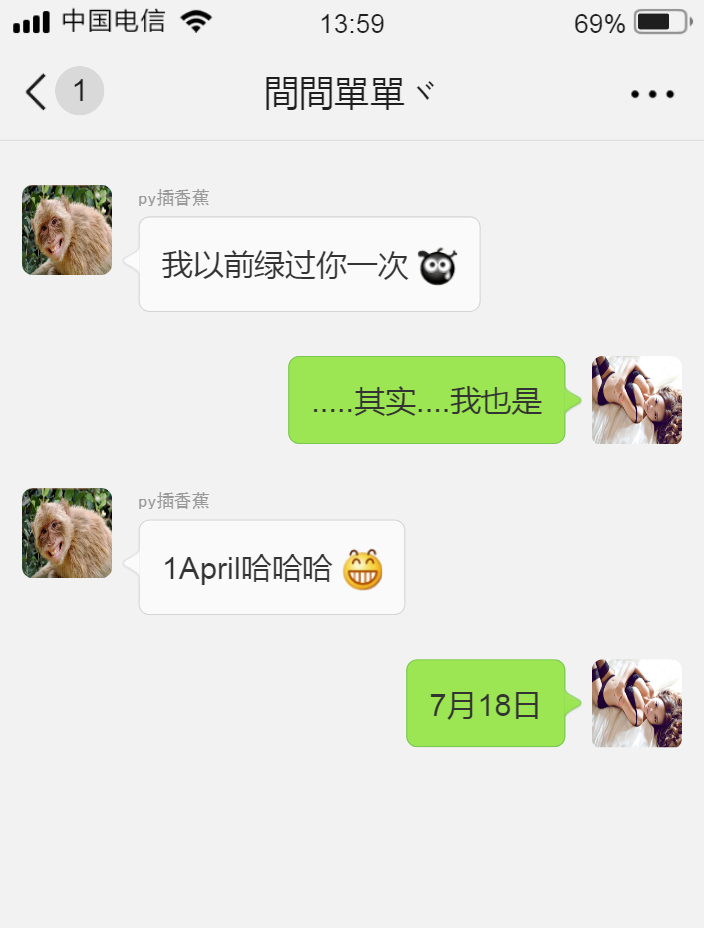Image resolution: width=704 pixels, height=928 pixels.
Task: Go back to the chat list
Action: pyautogui.click(x=37, y=92)
